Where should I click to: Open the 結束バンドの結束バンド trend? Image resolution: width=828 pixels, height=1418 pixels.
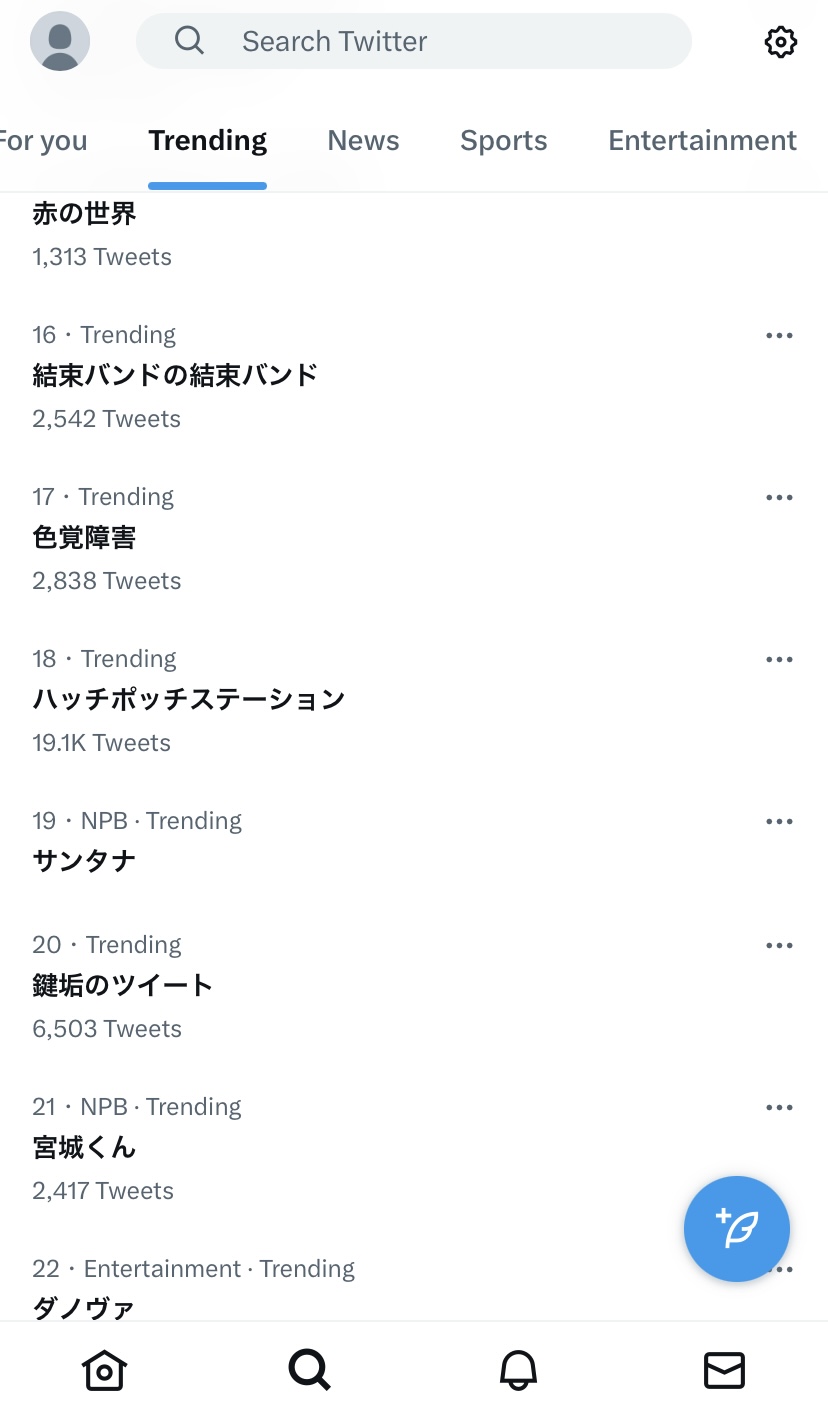pyautogui.click(x=175, y=376)
